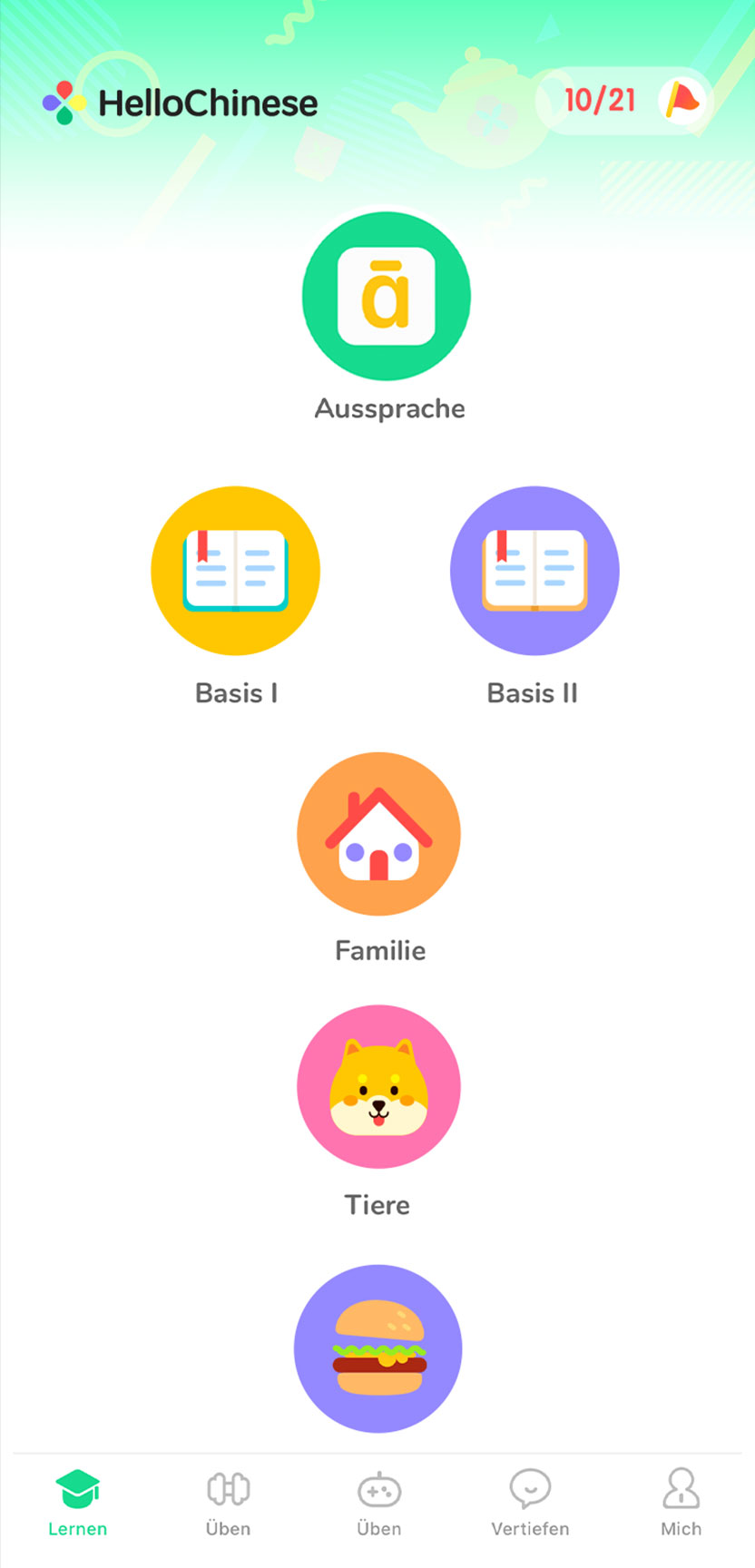The width and height of the screenshot is (755, 1568).
Task: Open the Basis I lesson
Action: tap(235, 571)
